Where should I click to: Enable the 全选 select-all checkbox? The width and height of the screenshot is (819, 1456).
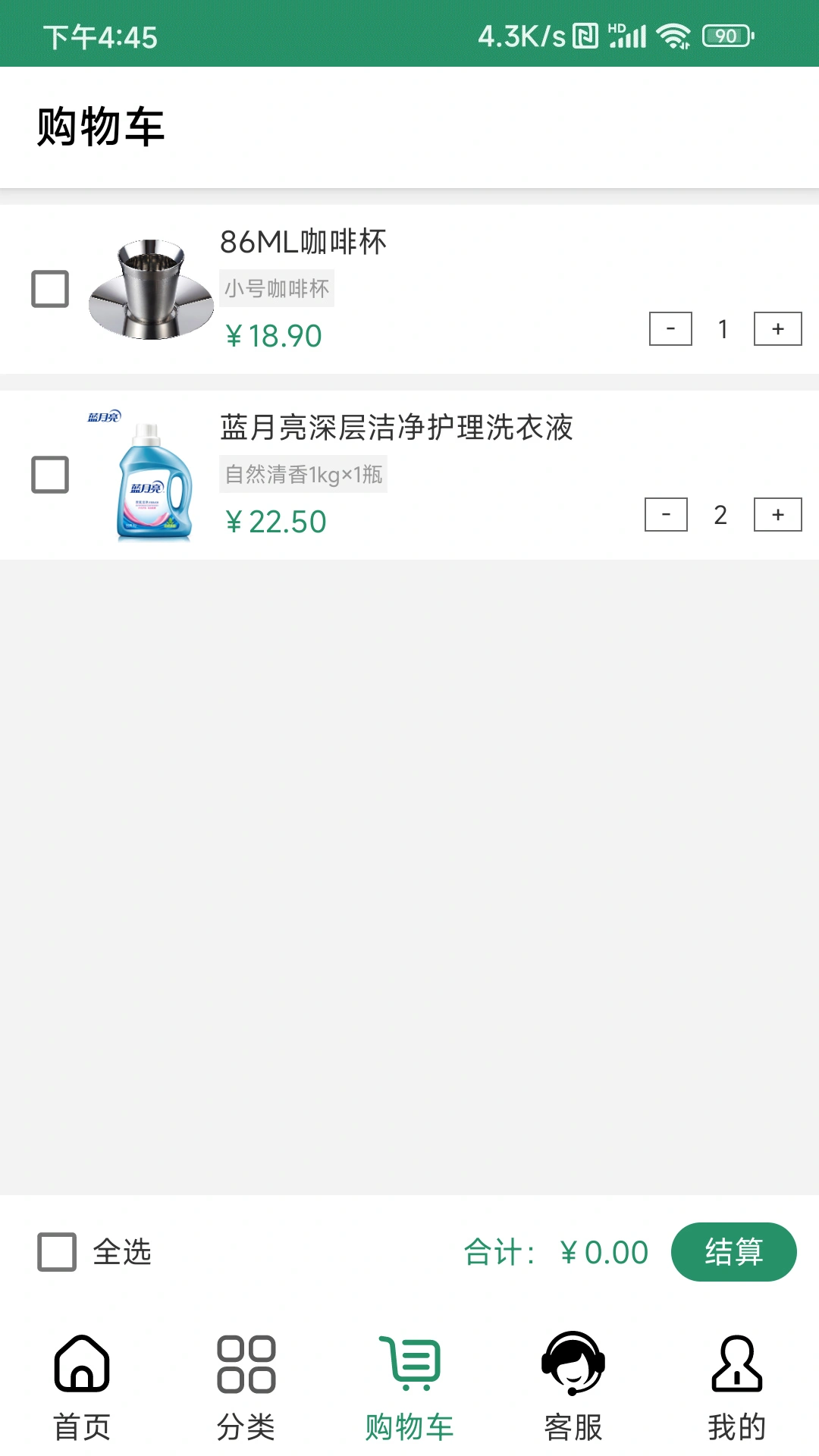[54, 1253]
